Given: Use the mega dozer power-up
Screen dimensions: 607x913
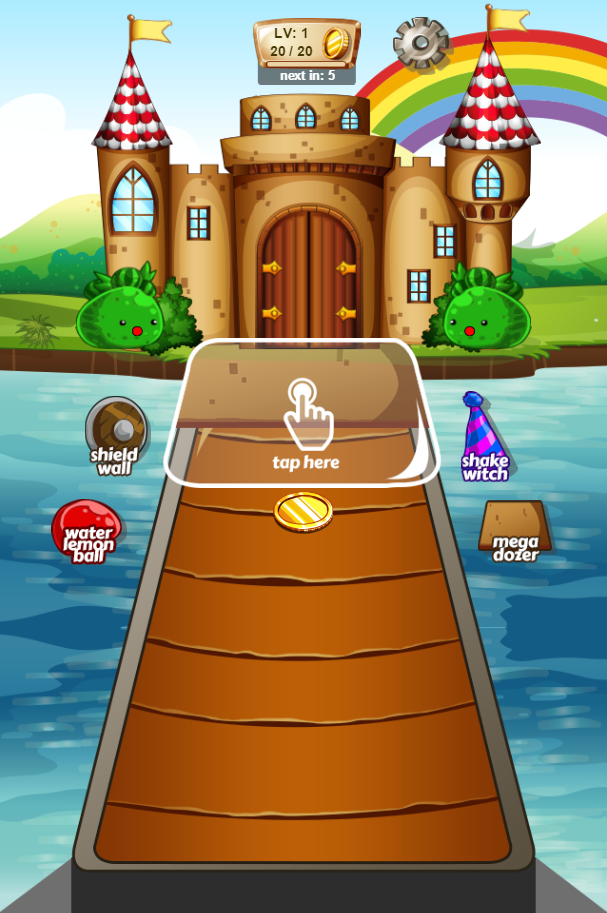Looking at the screenshot, I should coord(515,531).
